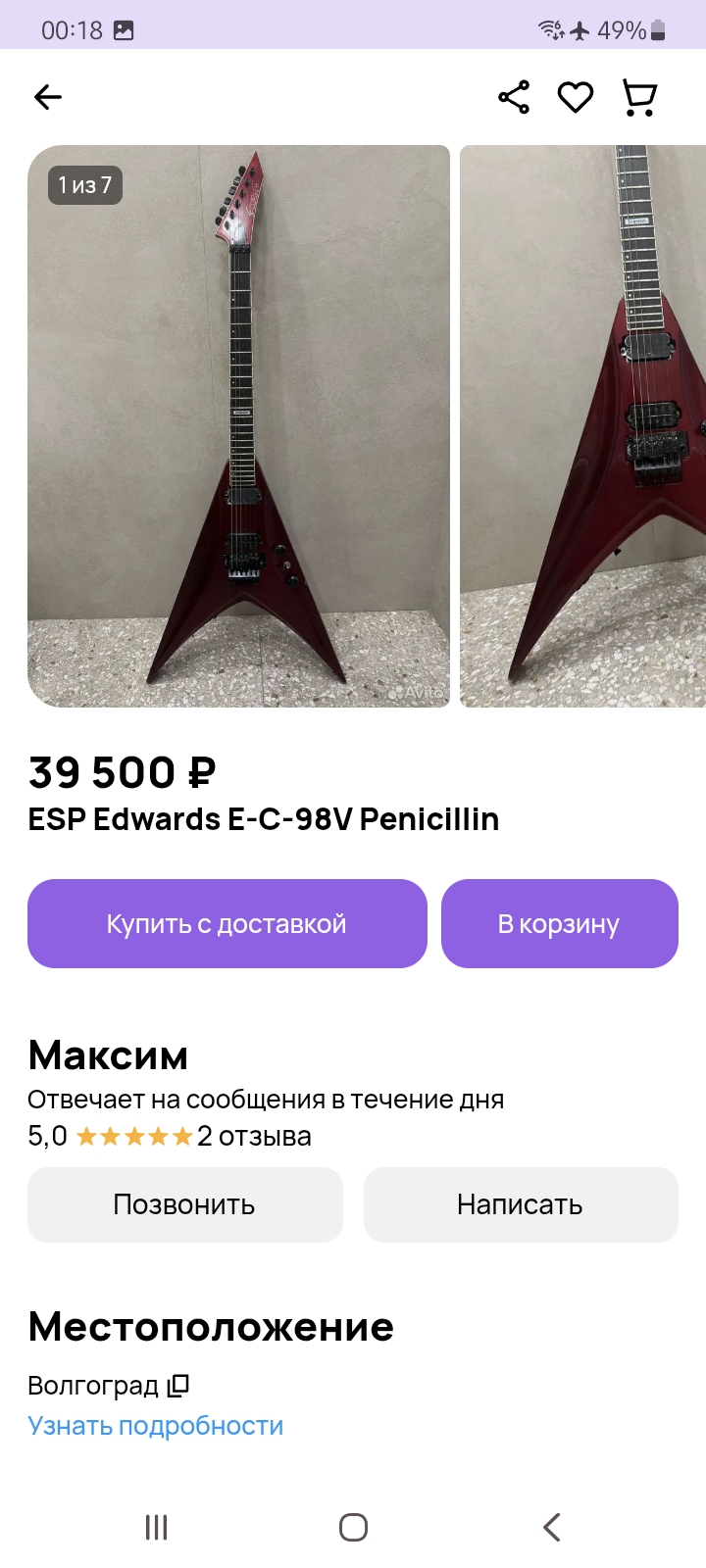The image size is (706, 1568).
Task: Copy the Волгоград location
Action: click(178, 1386)
